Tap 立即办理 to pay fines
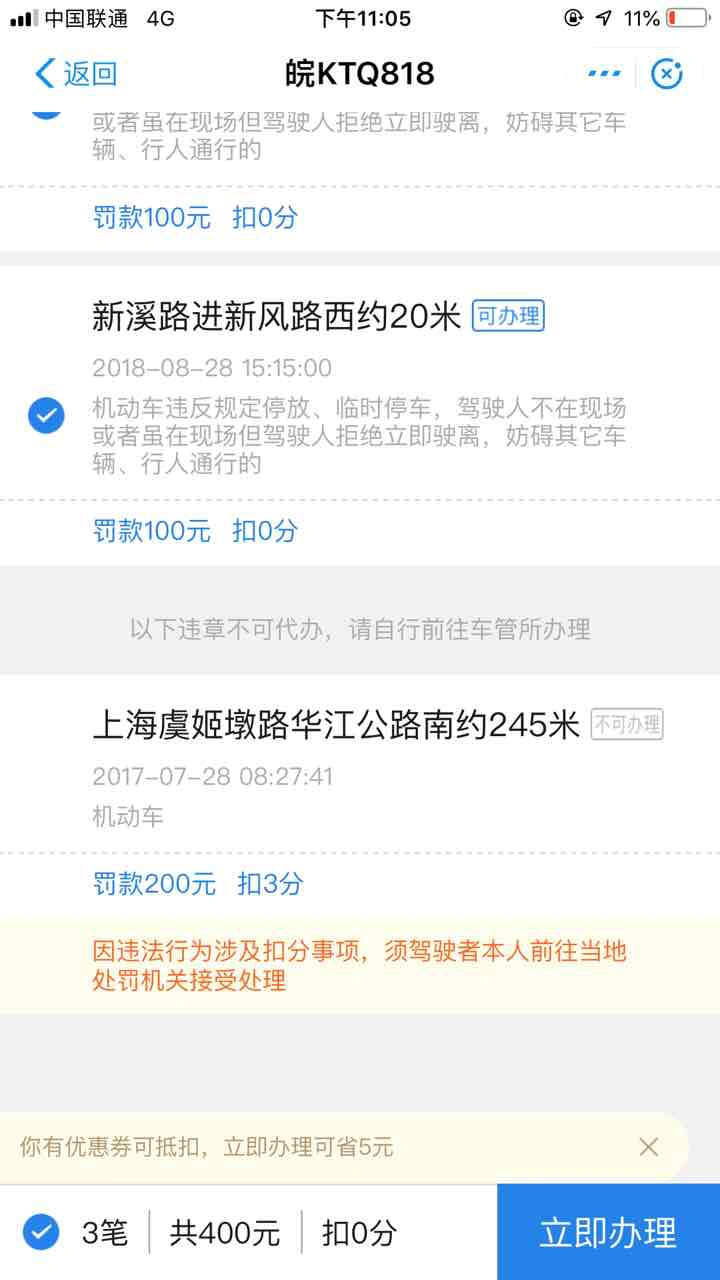720x1280 pixels. pos(608,1232)
